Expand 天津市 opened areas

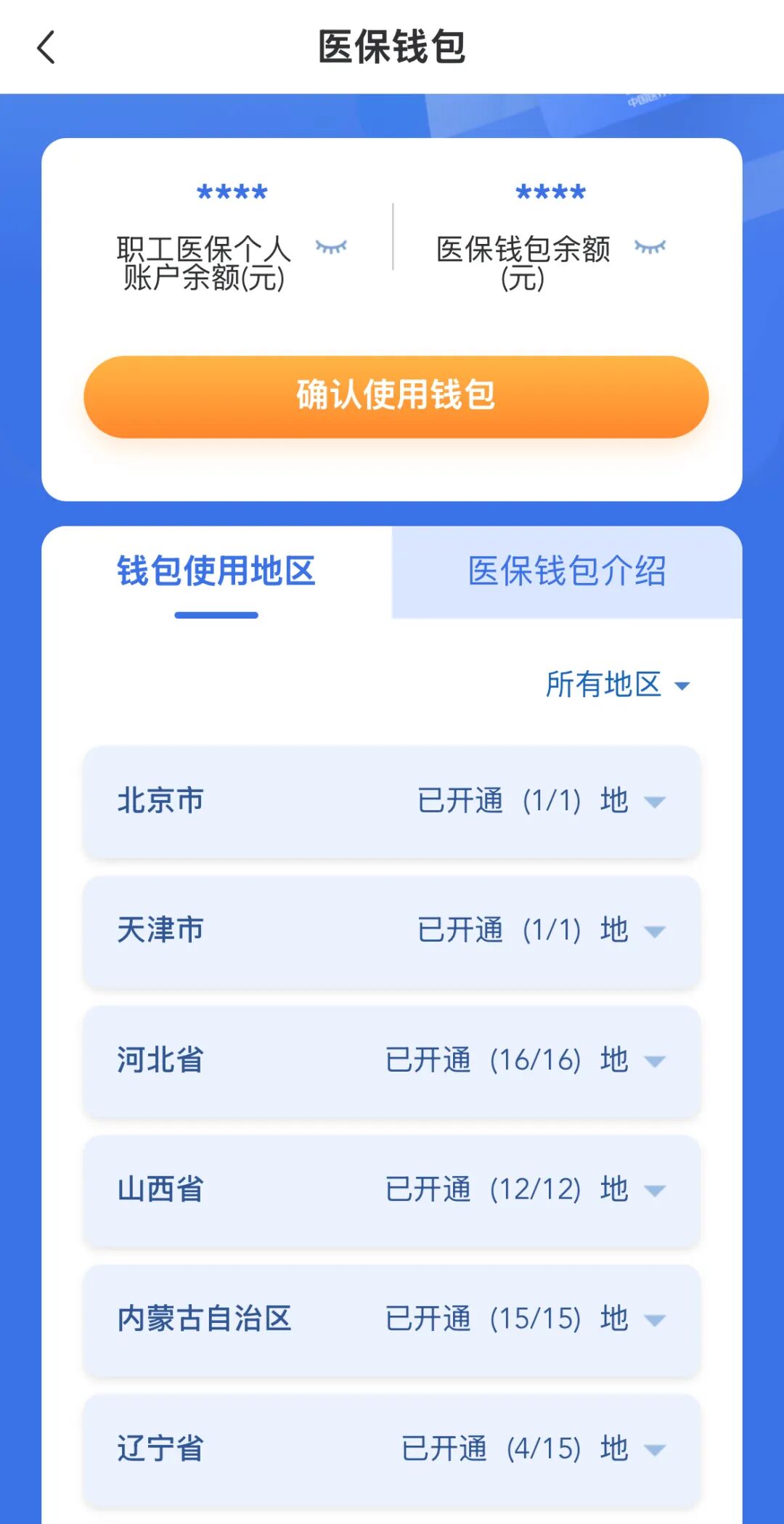[x=654, y=932]
